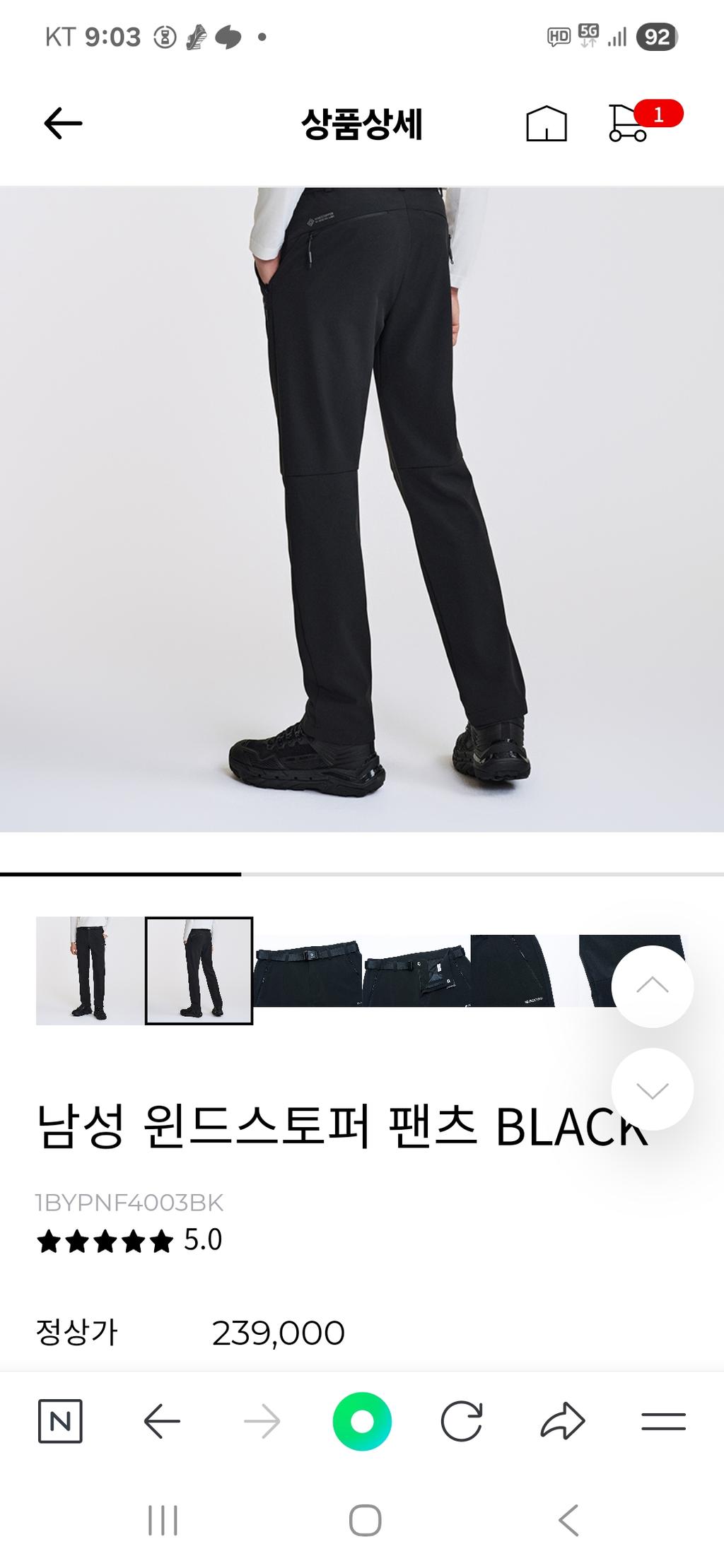Tap the green circle Naver button

click(362, 1421)
